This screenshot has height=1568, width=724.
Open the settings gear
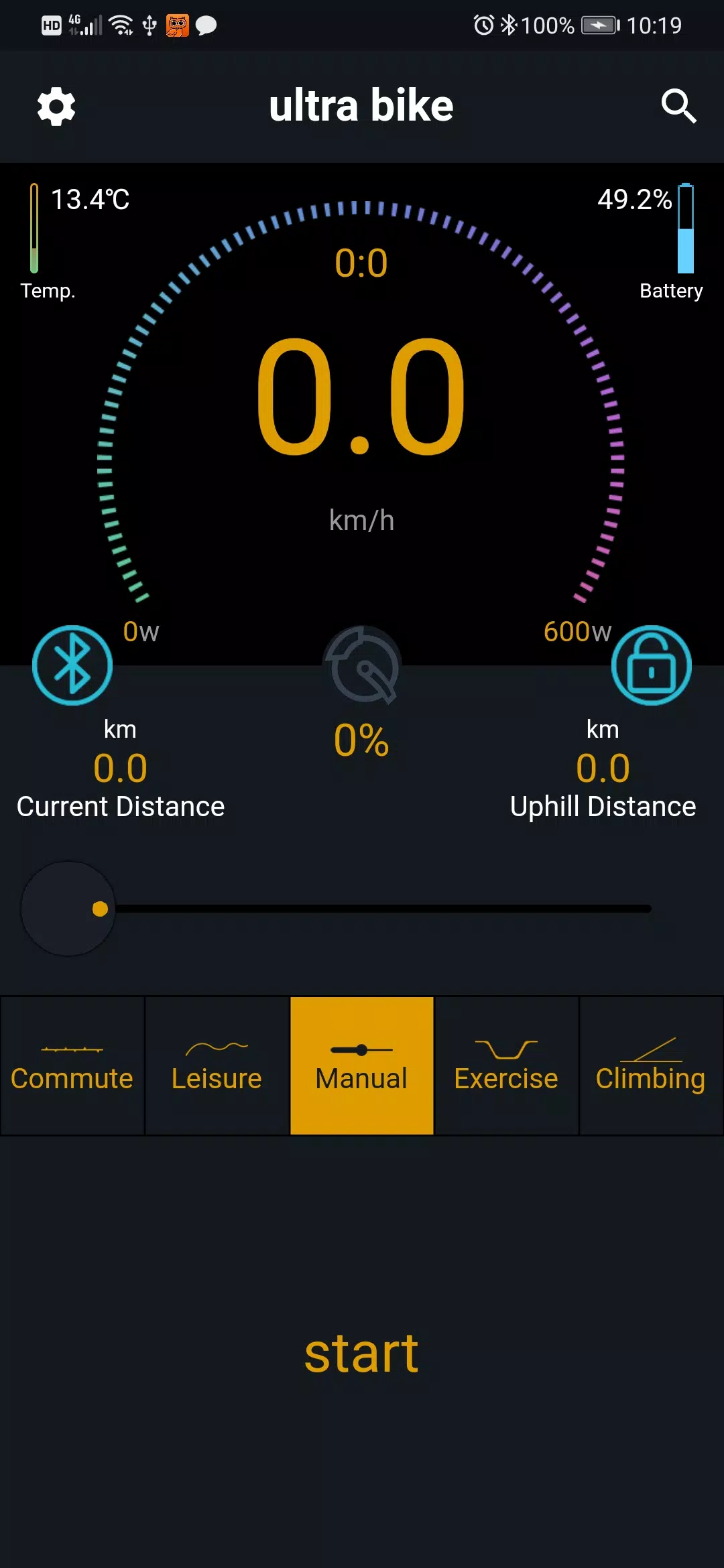56,106
